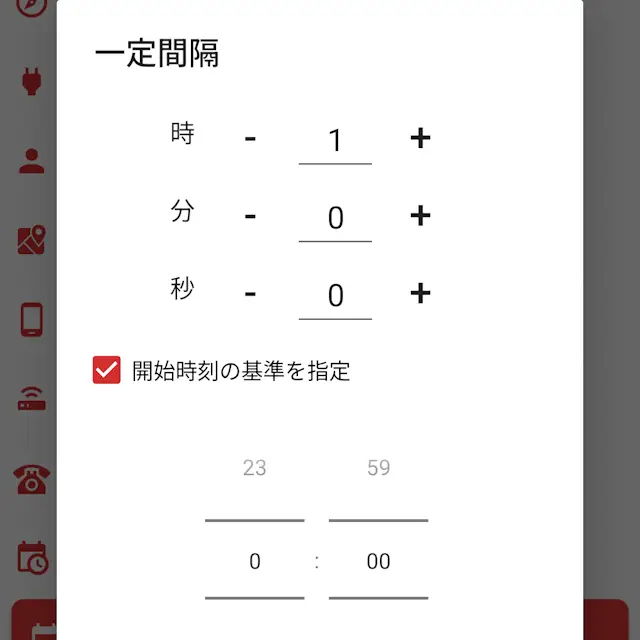Tap the 時 hours number field
This screenshot has width=640, height=640.
pos(335,140)
